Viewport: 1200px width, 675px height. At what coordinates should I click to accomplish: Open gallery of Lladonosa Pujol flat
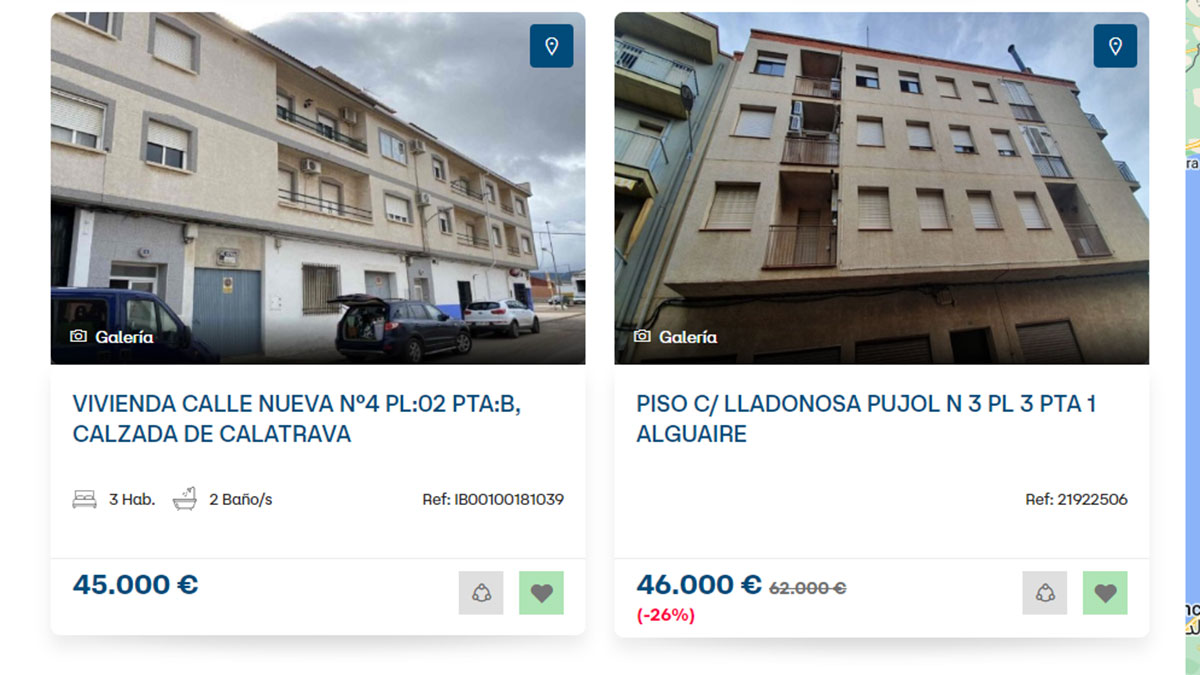tap(676, 337)
